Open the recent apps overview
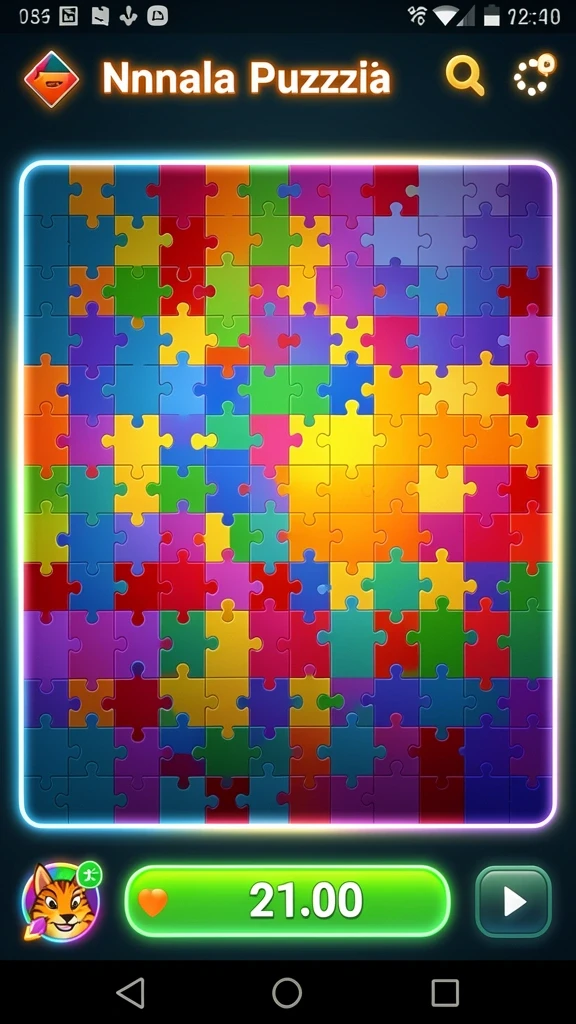Image resolution: width=576 pixels, height=1024 pixels. 445,993
